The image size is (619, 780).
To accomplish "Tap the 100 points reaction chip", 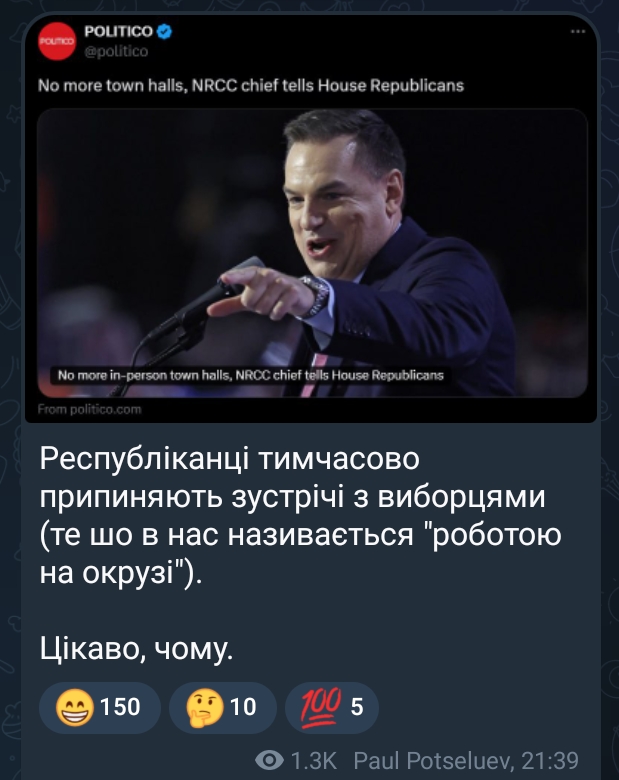I will pos(331,708).
